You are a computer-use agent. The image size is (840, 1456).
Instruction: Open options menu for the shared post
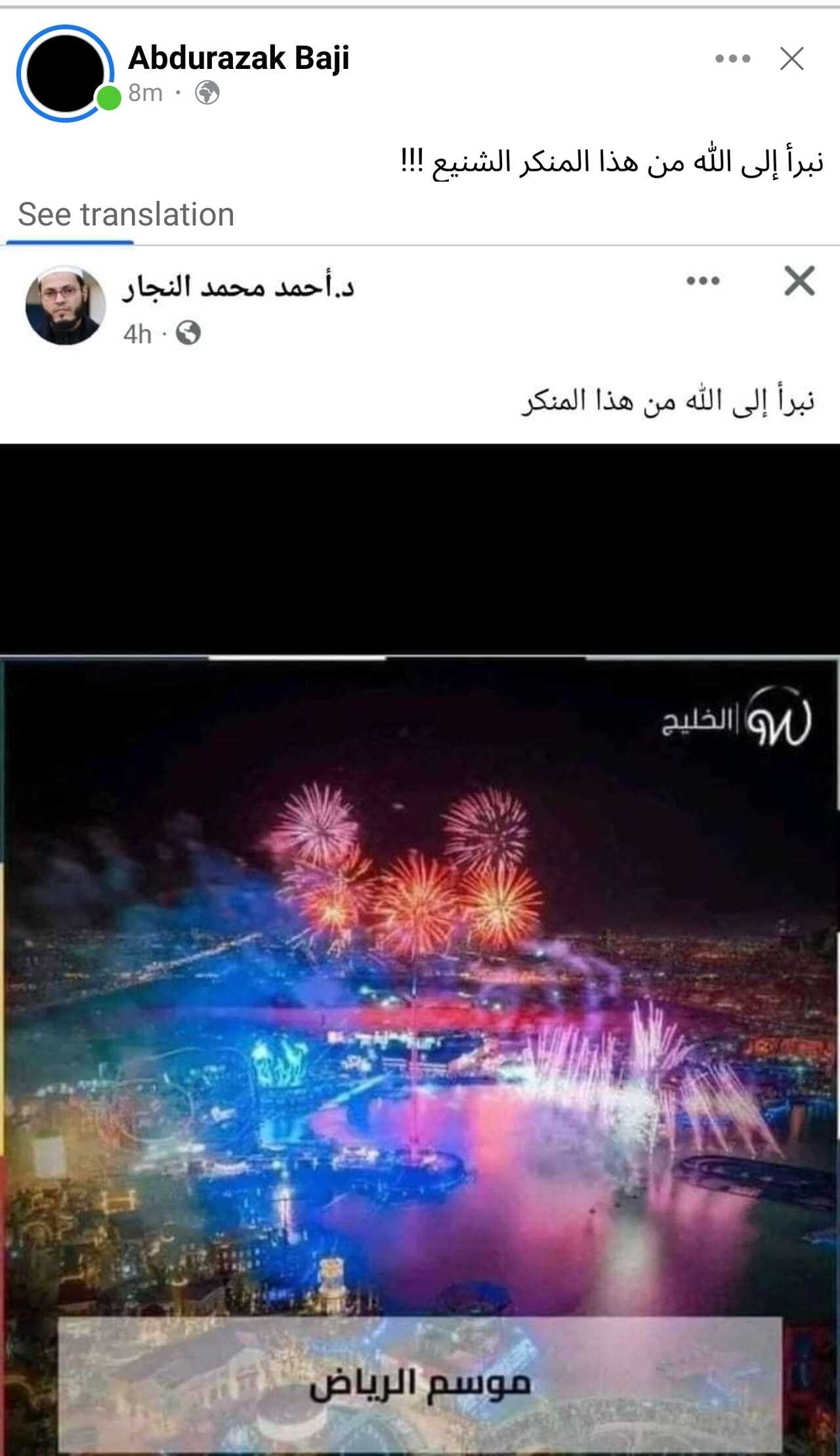click(703, 281)
